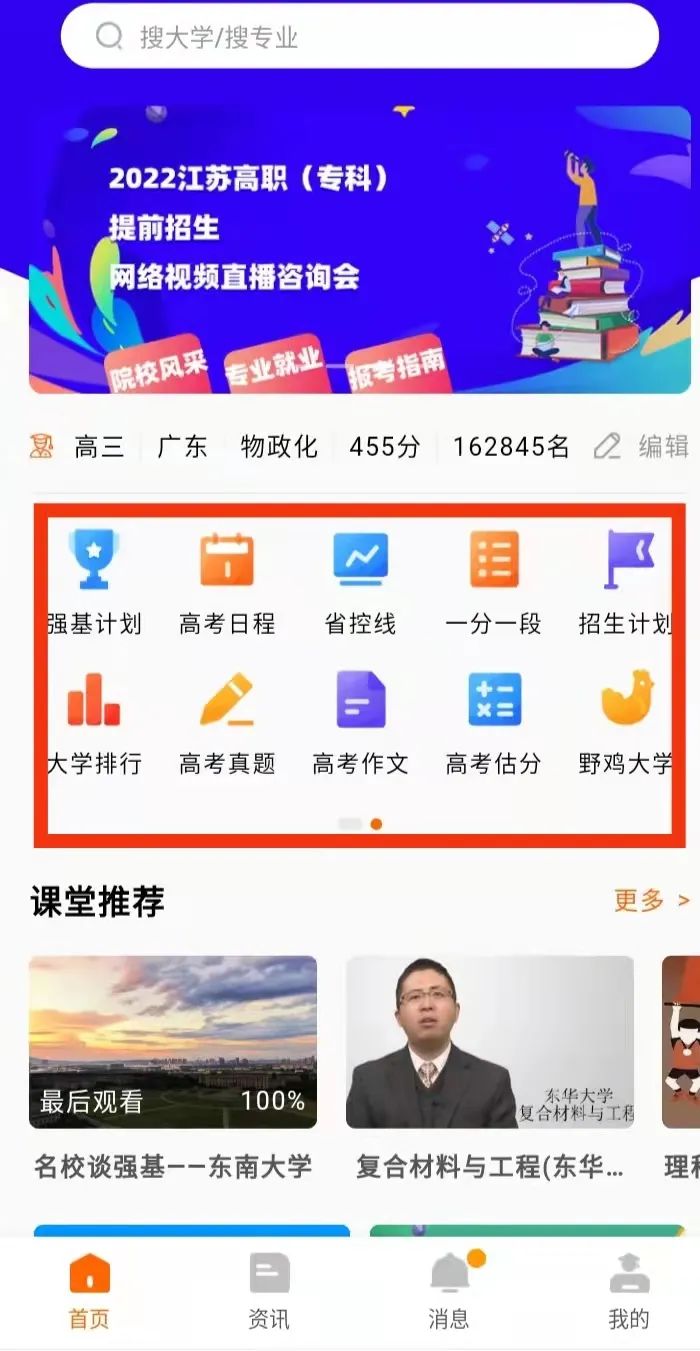Edit profile info via 编辑
This screenshot has height=1351, width=700.
(x=643, y=446)
